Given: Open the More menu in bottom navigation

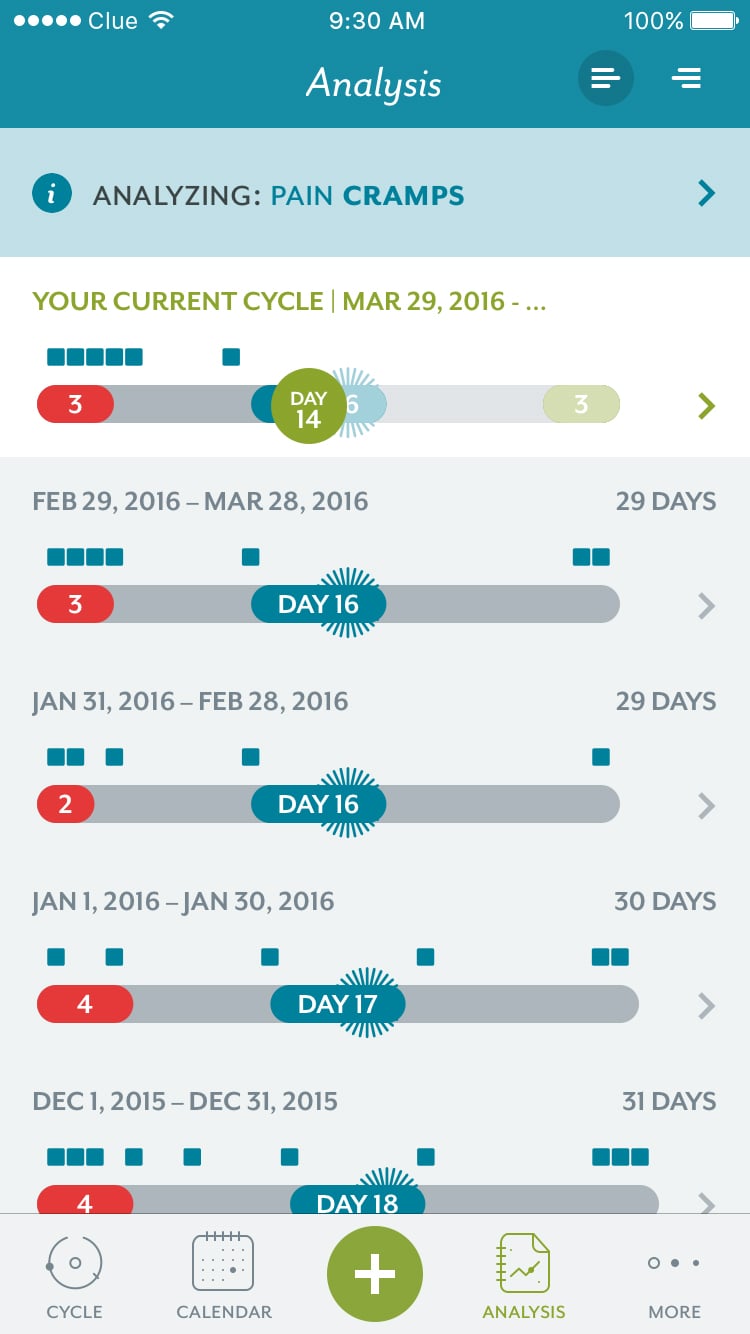Looking at the screenshot, I should pos(674,1273).
